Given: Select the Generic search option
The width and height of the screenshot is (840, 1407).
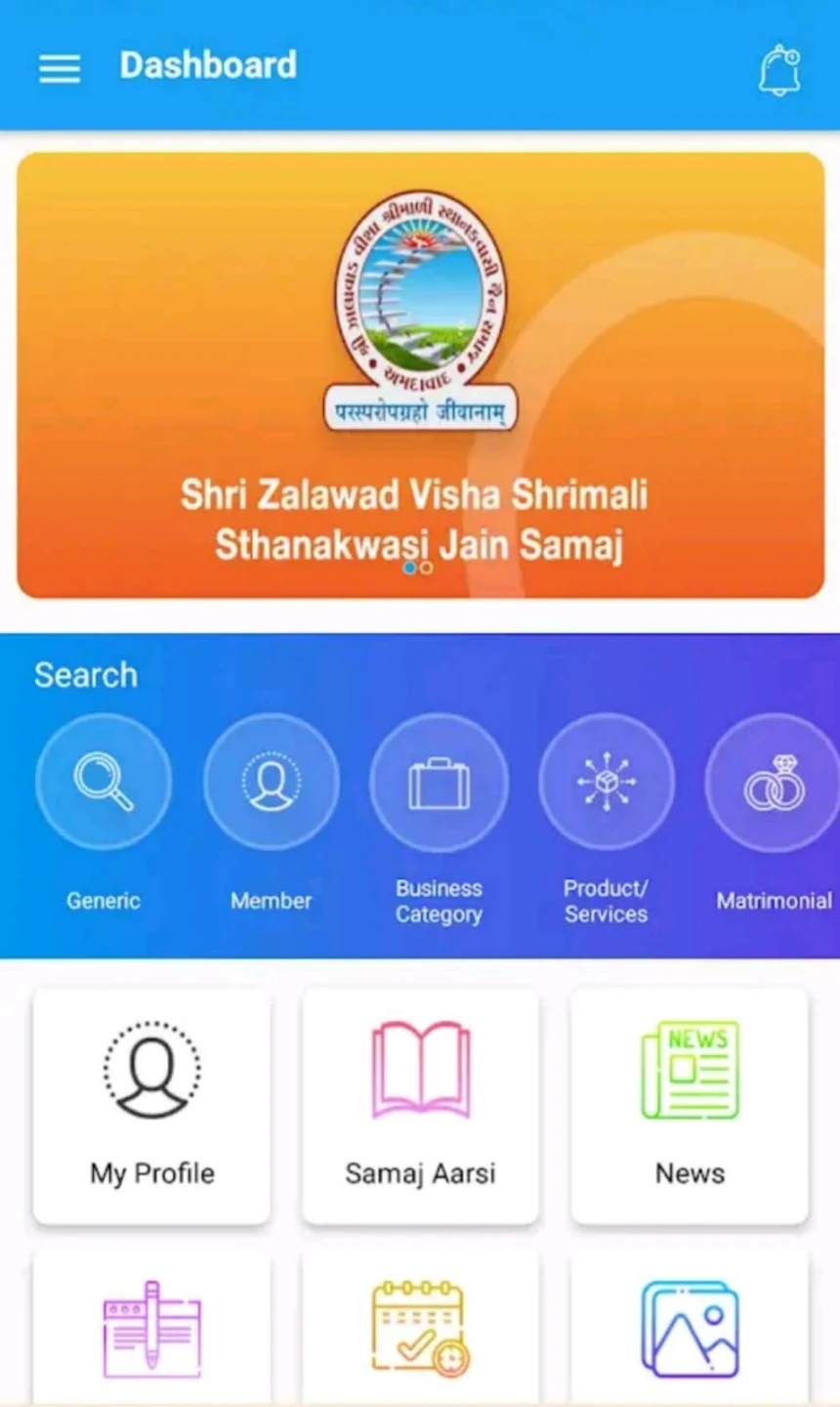Looking at the screenshot, I should coord(104,783).
